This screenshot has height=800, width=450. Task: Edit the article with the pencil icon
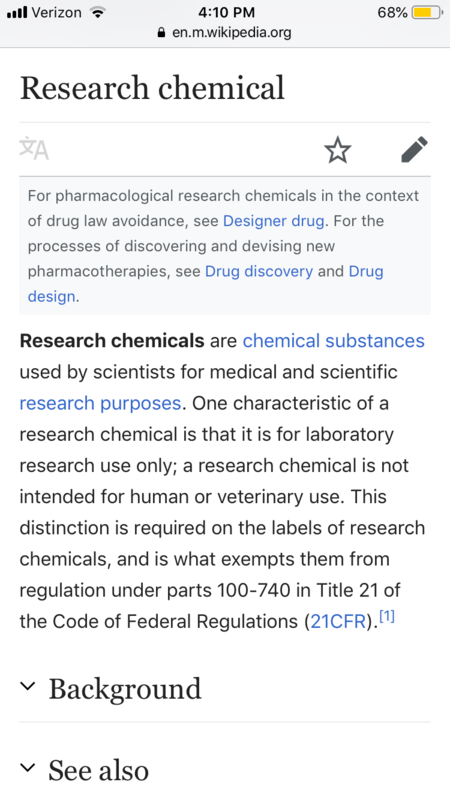click(414, 149)
